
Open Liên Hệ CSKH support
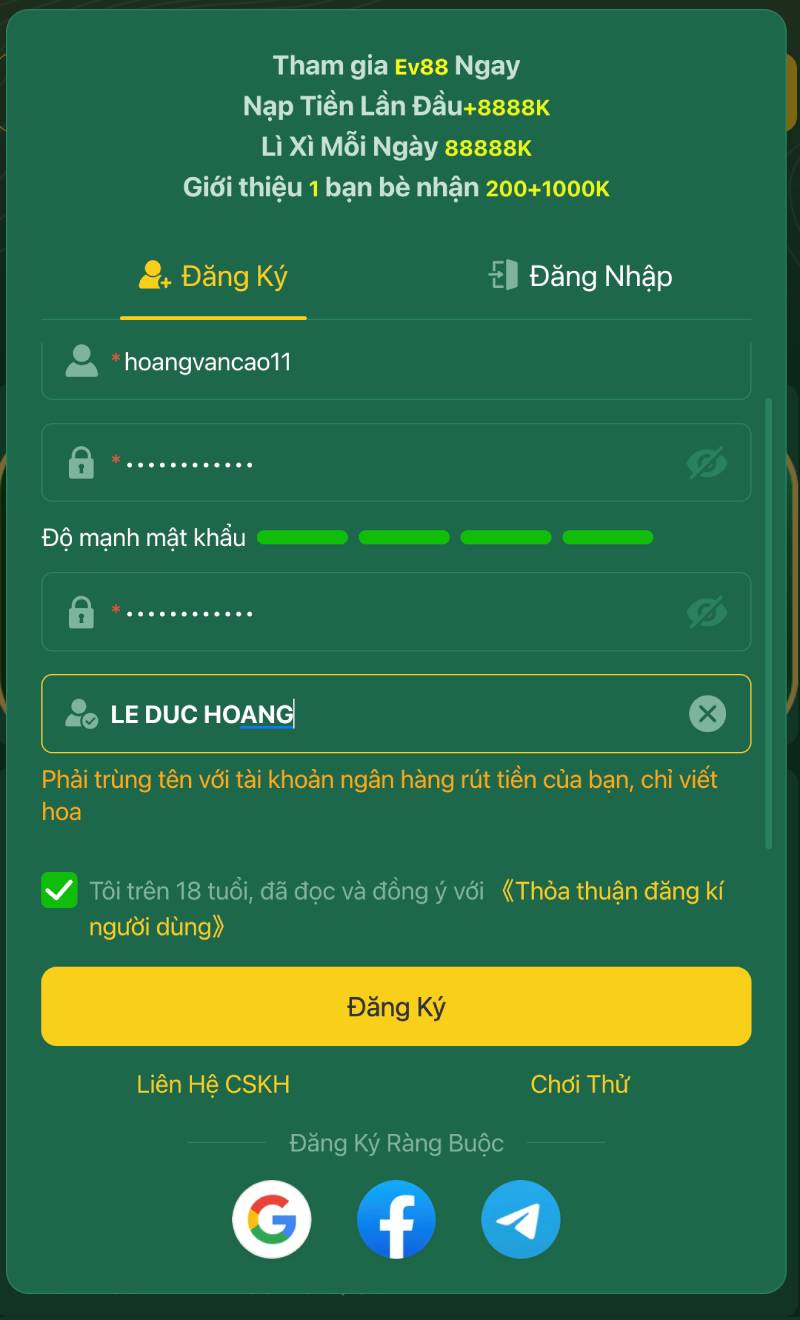coord(213,1084)
